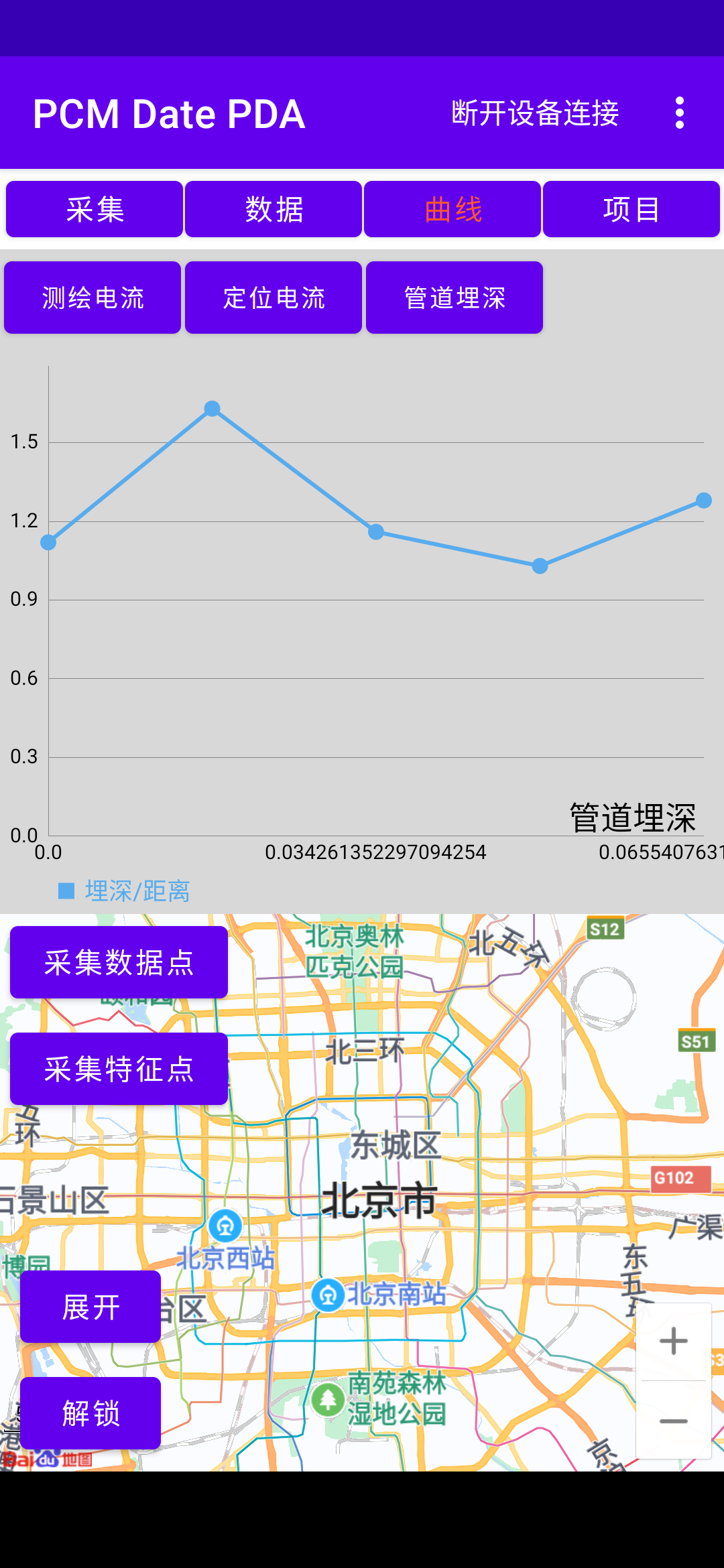Tap 断开设备连接 to disconnect device
Viewport: 724px width, 1568px height.
coord(535,113)
